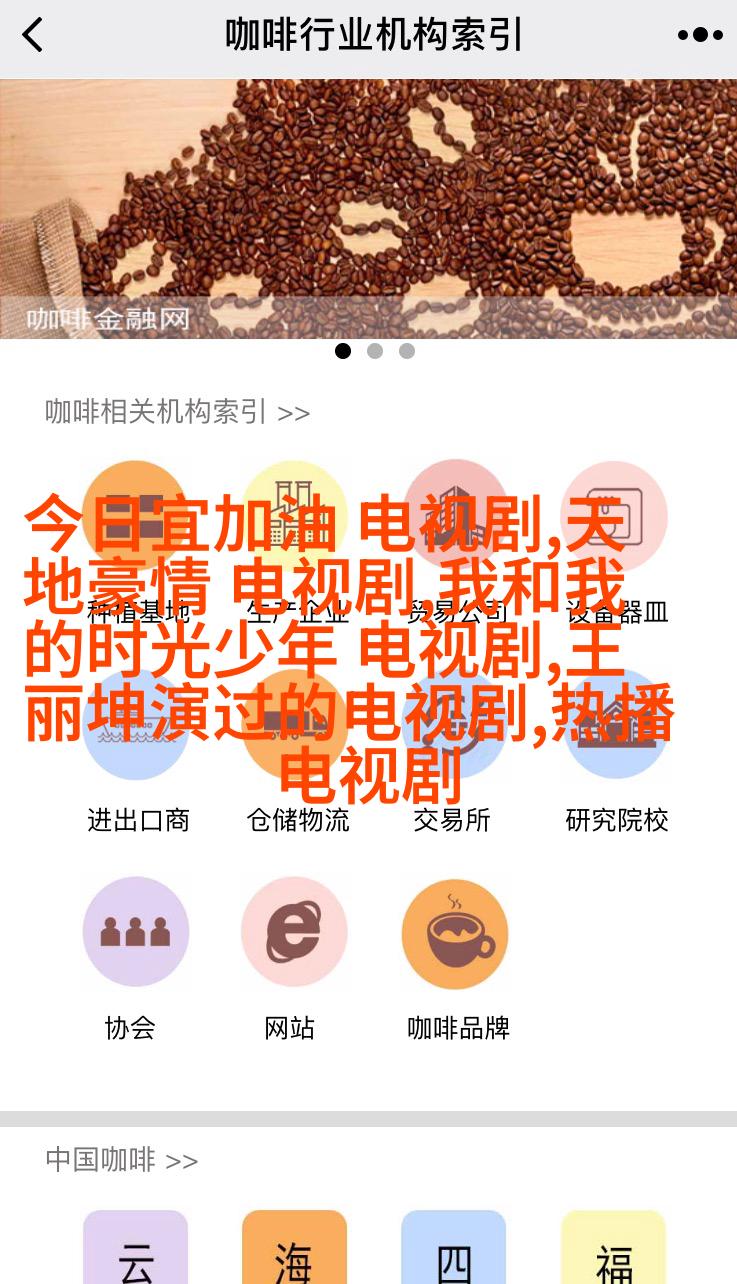Viewport: 737px width, 1284px height.
Task: Open the 咖啡品牌 category
Action: 455,932
